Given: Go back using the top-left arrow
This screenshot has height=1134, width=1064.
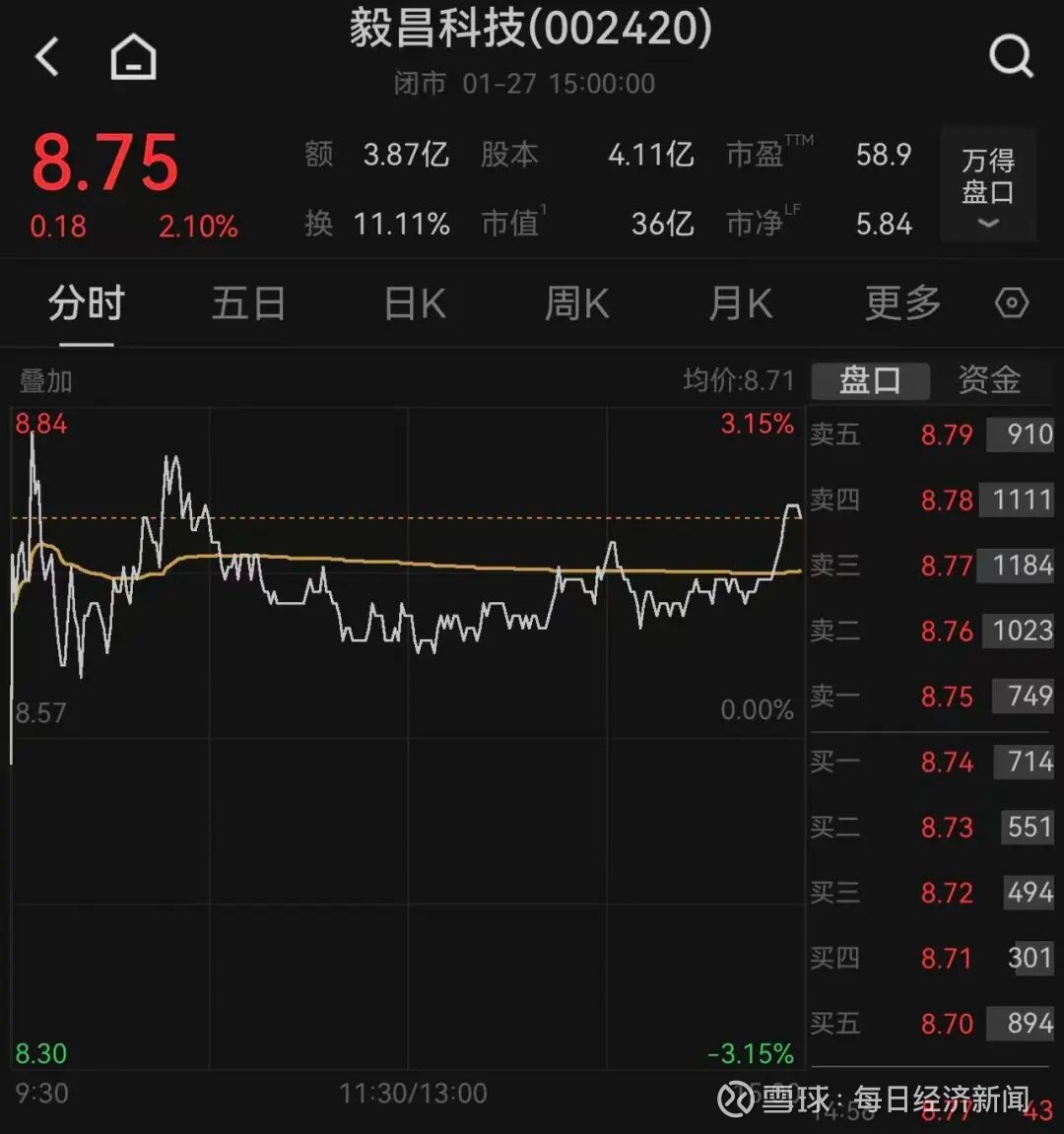Looking at the screenshot, I should [47, 57].
